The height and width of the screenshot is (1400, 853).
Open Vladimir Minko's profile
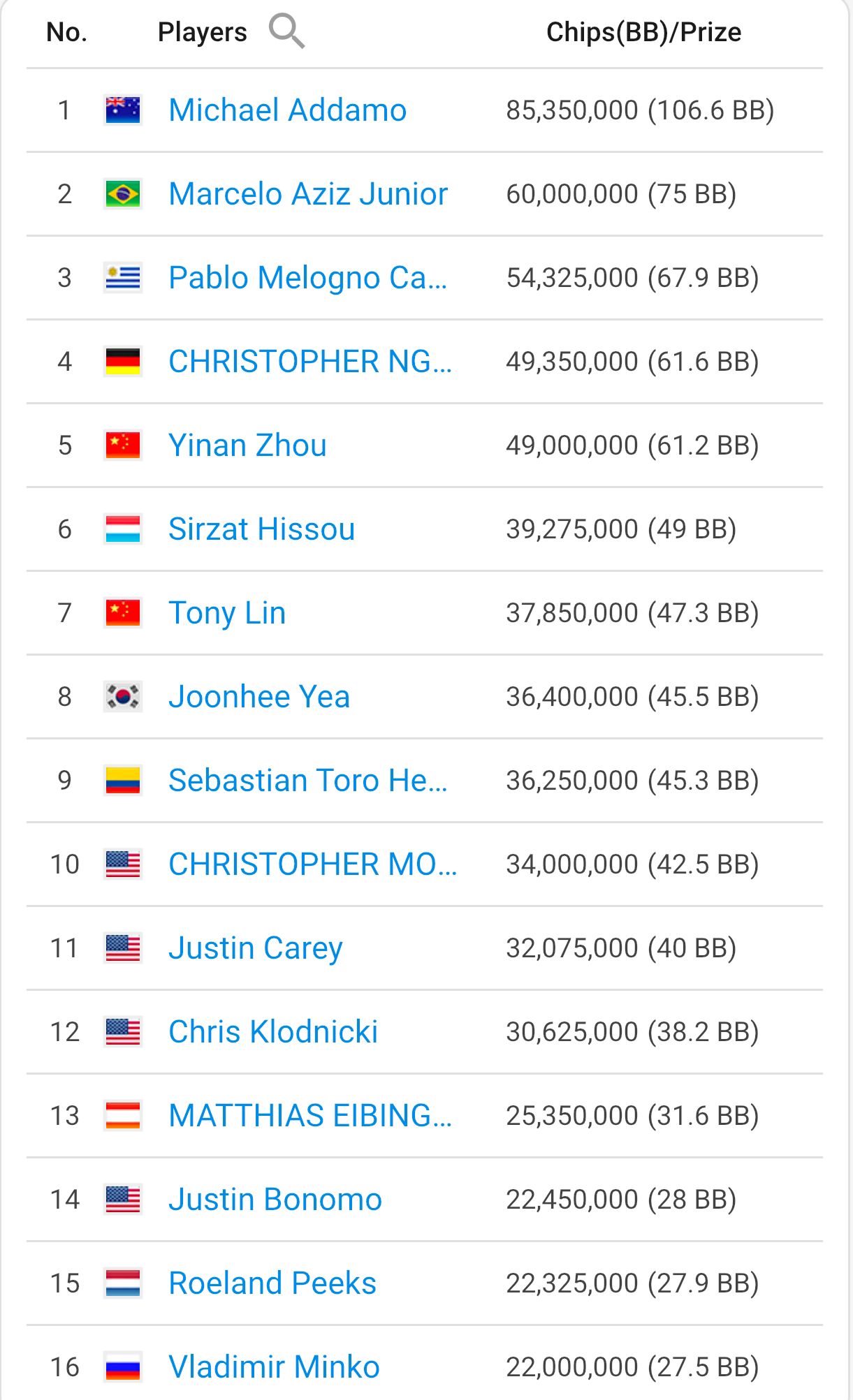pyautogui.click(x=274, y=1367)
